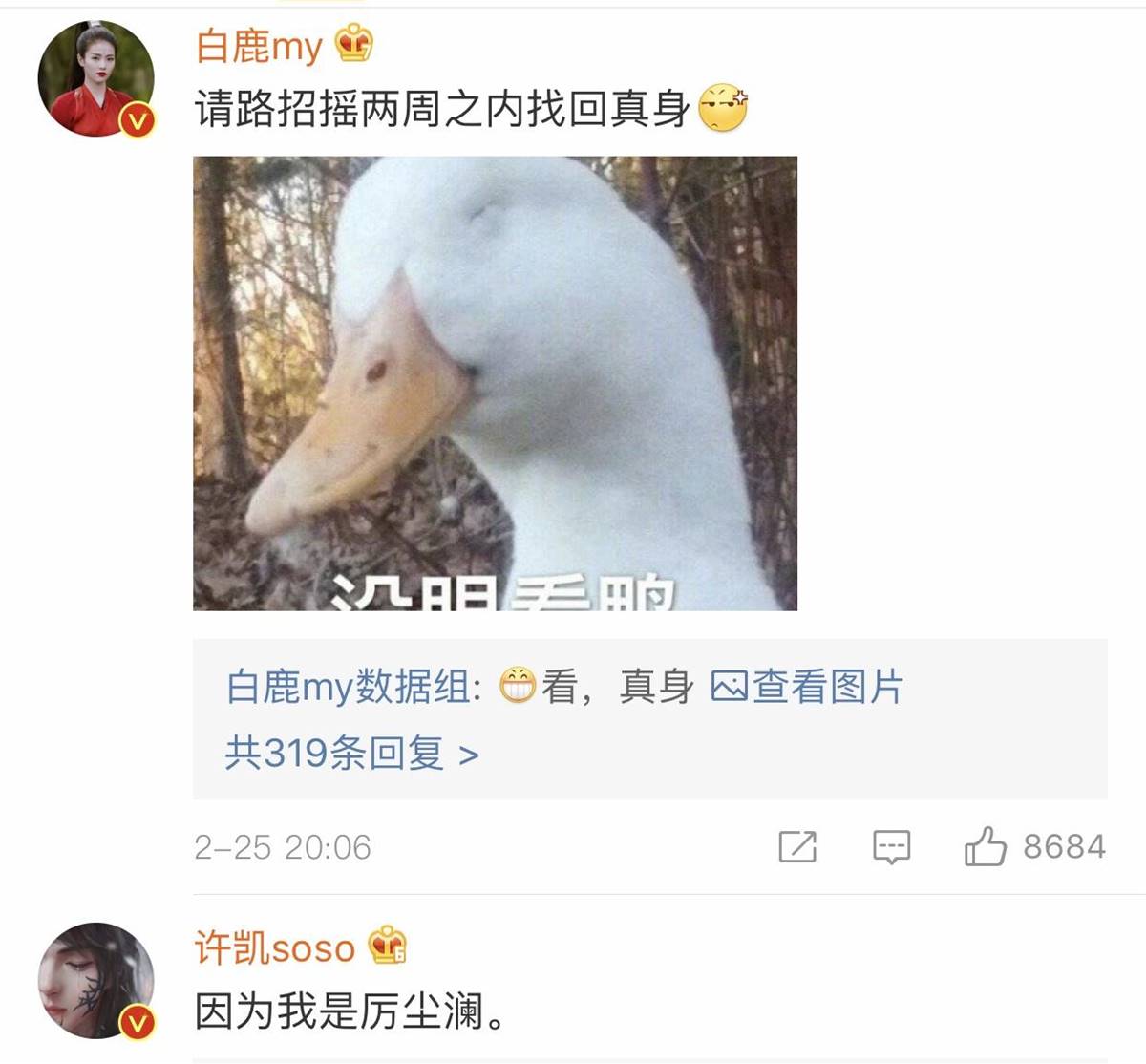Screen dimensions: 1146x1064
Task: Open the duck image in the comment
Action: point(495,383)
